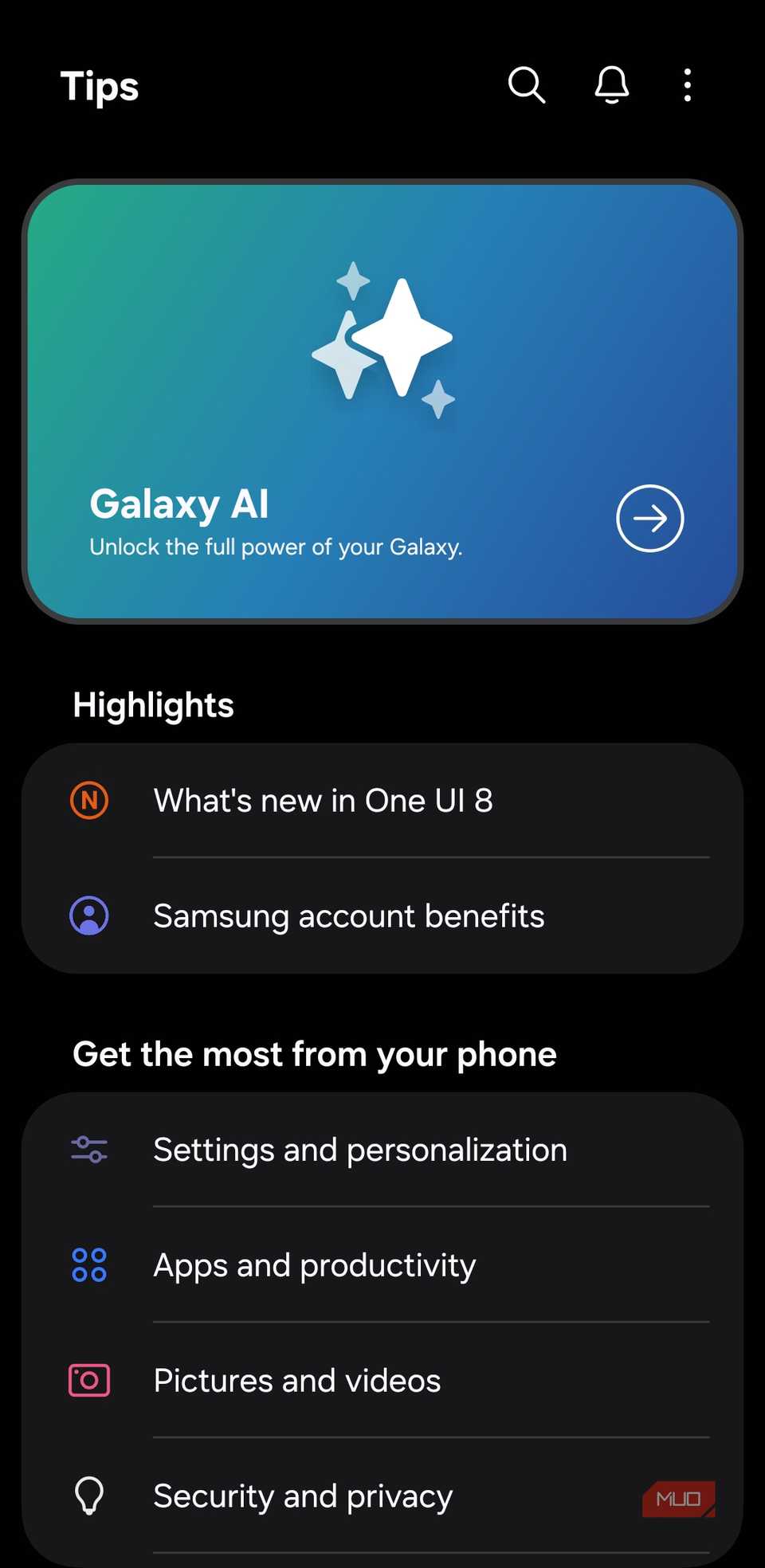
Task: Open Pictures and videos tips
Action: 296,1380
